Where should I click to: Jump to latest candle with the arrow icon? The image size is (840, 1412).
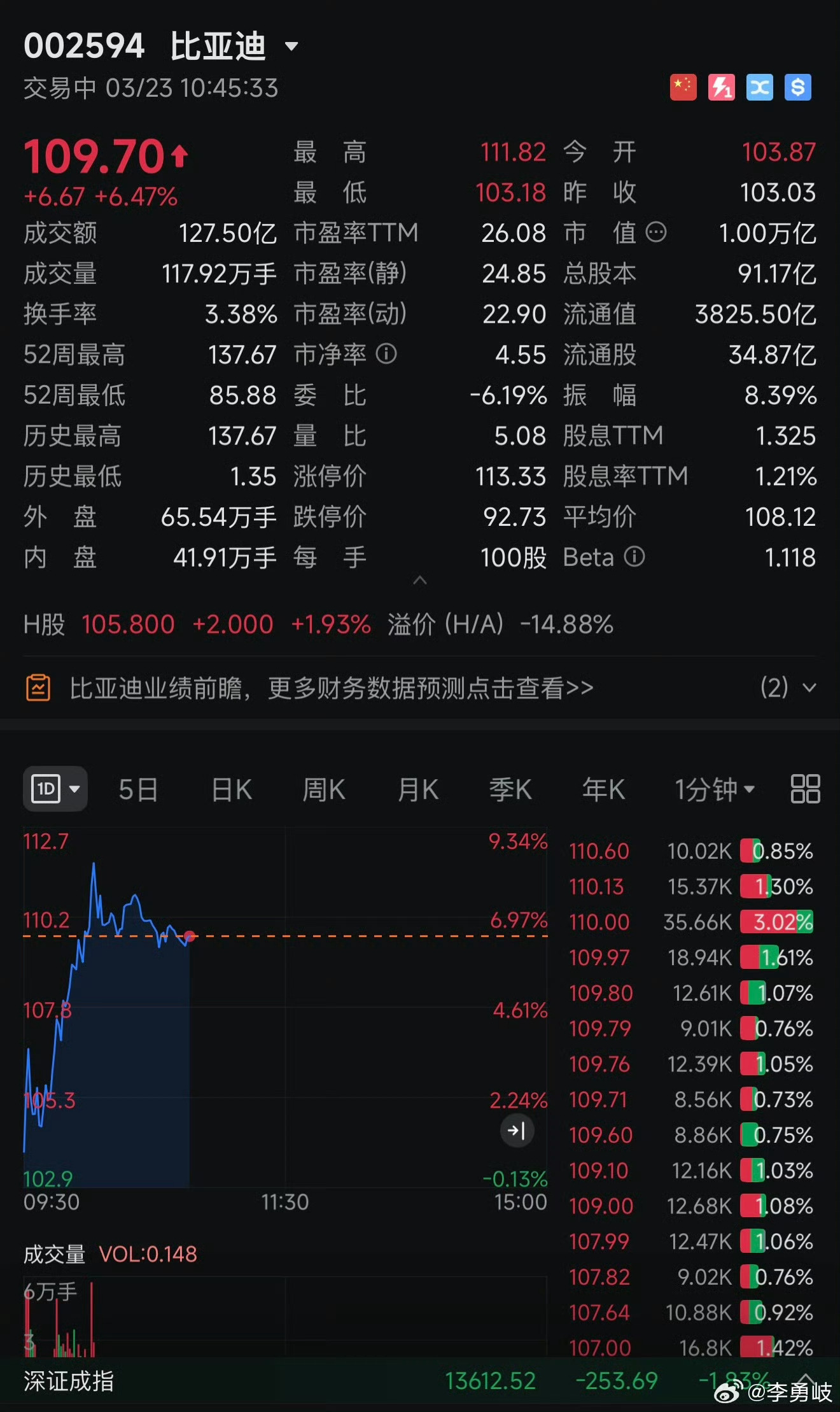coord(517,1130)
